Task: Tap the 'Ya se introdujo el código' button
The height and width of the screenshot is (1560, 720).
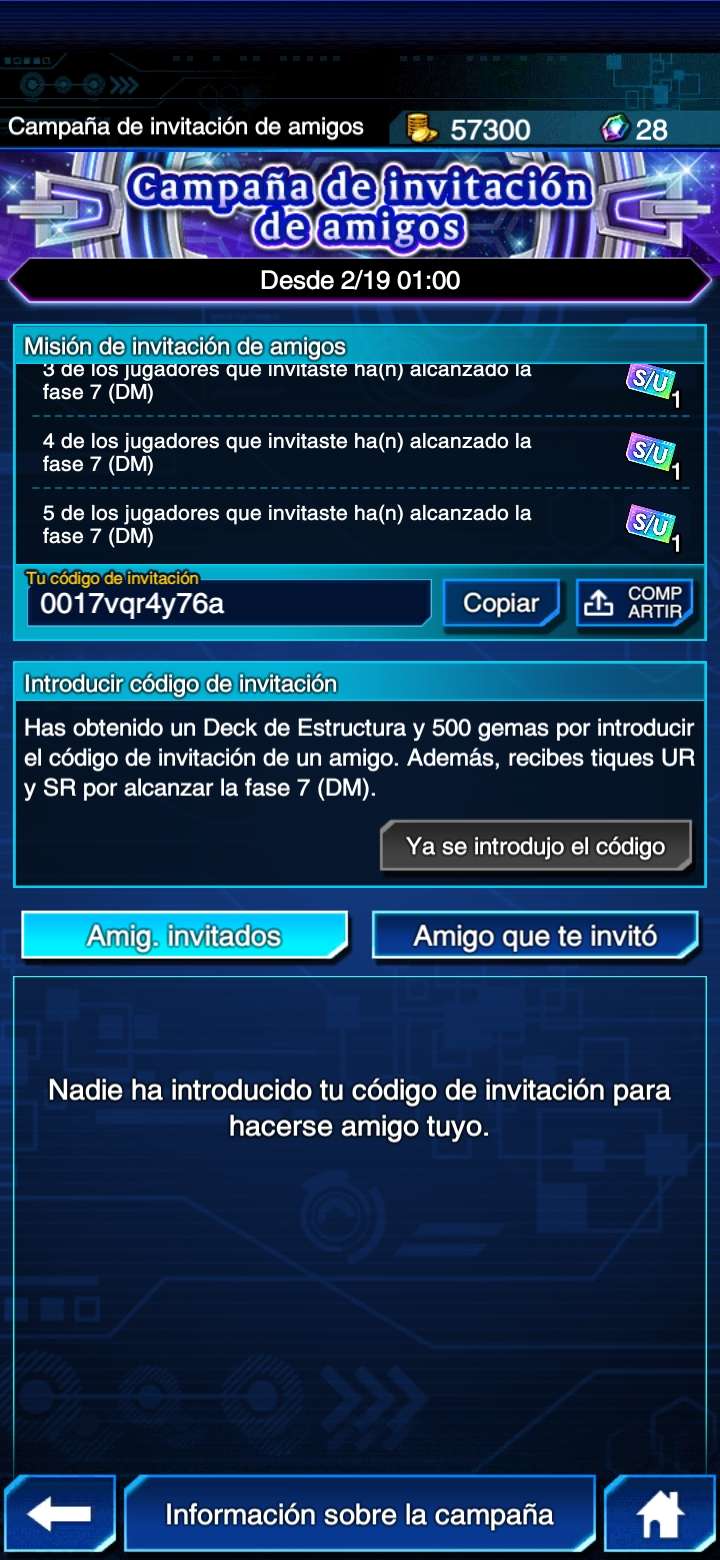Action: click(x=535, y=847)
